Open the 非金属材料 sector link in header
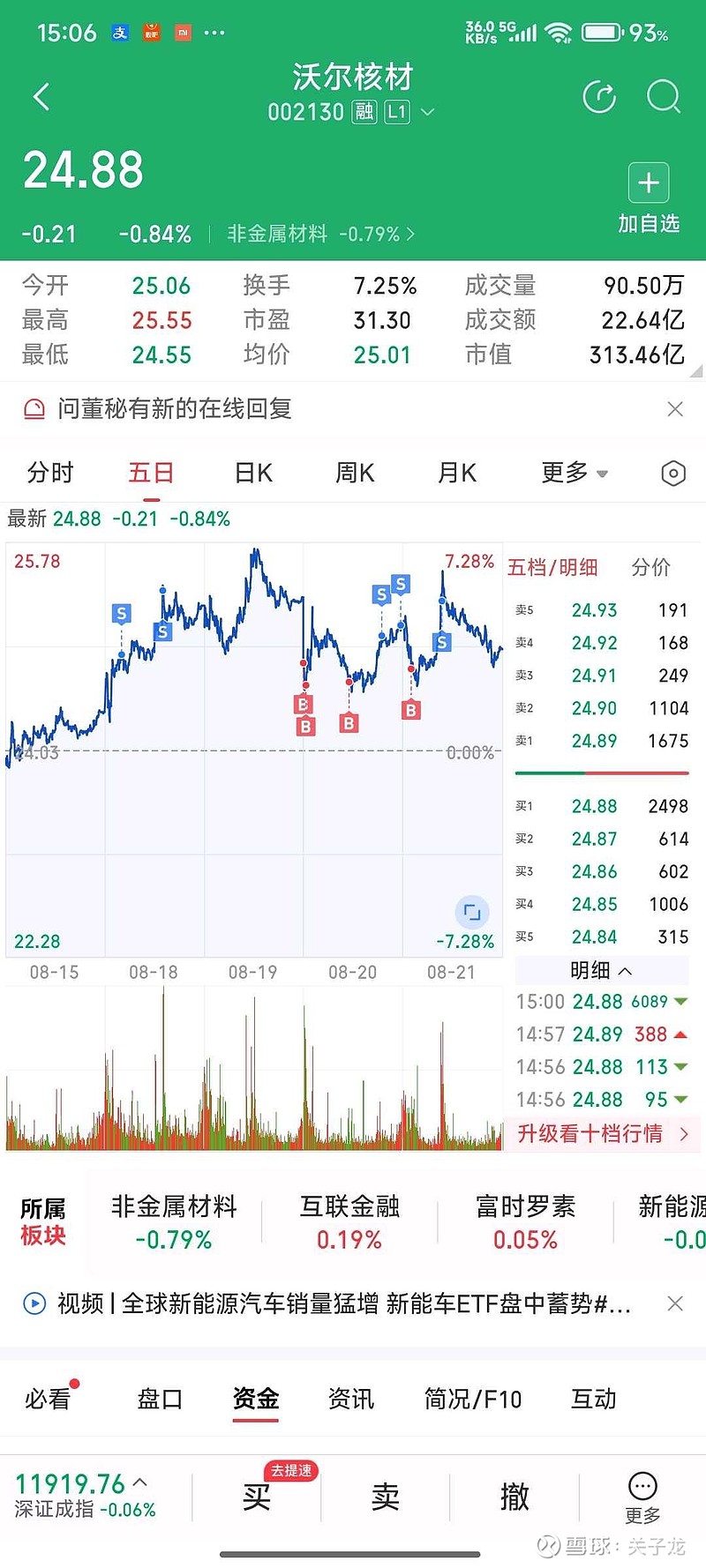The height and width of the screenshot is (1568, 706). [x=320, y=234]
